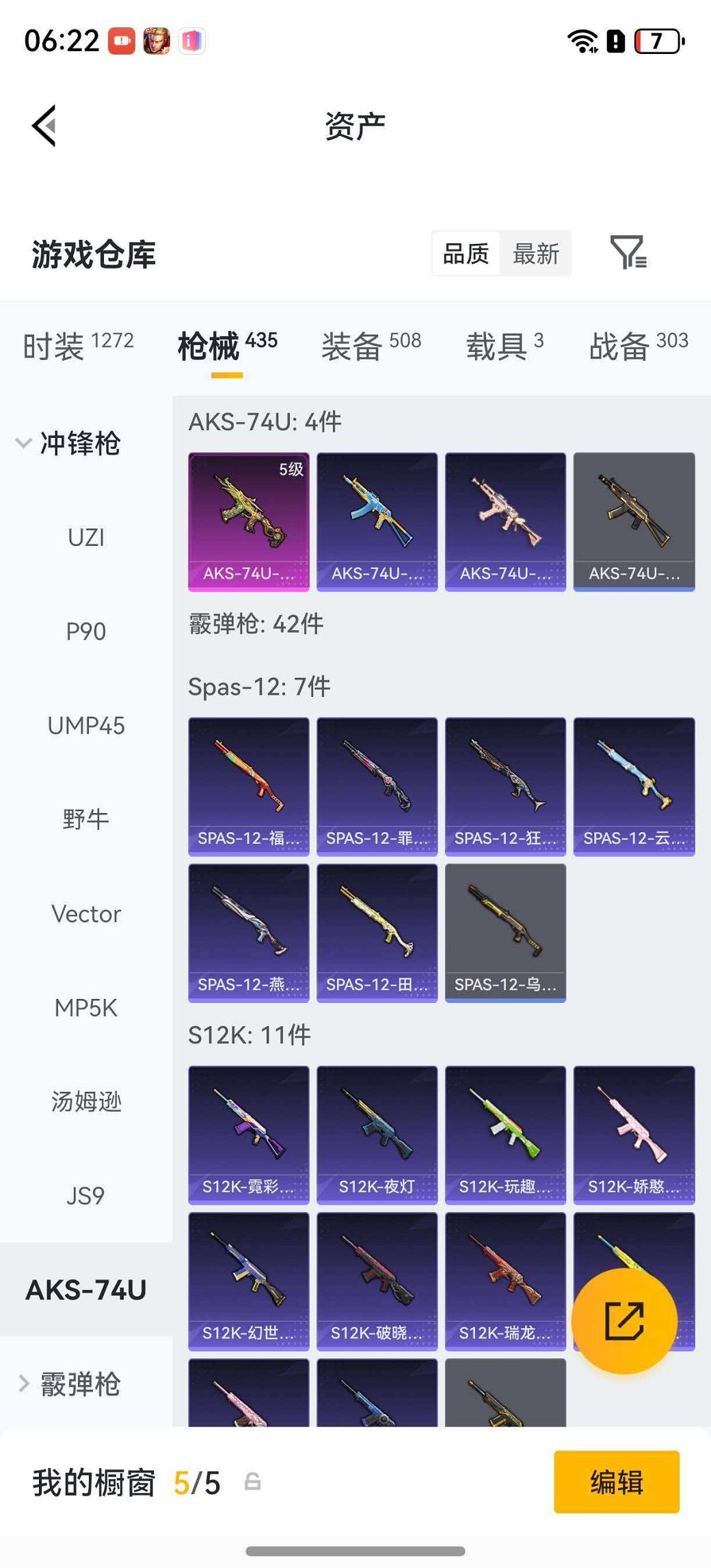Open the SPAS-12-田 weapon thumbnail

[377, 933]
